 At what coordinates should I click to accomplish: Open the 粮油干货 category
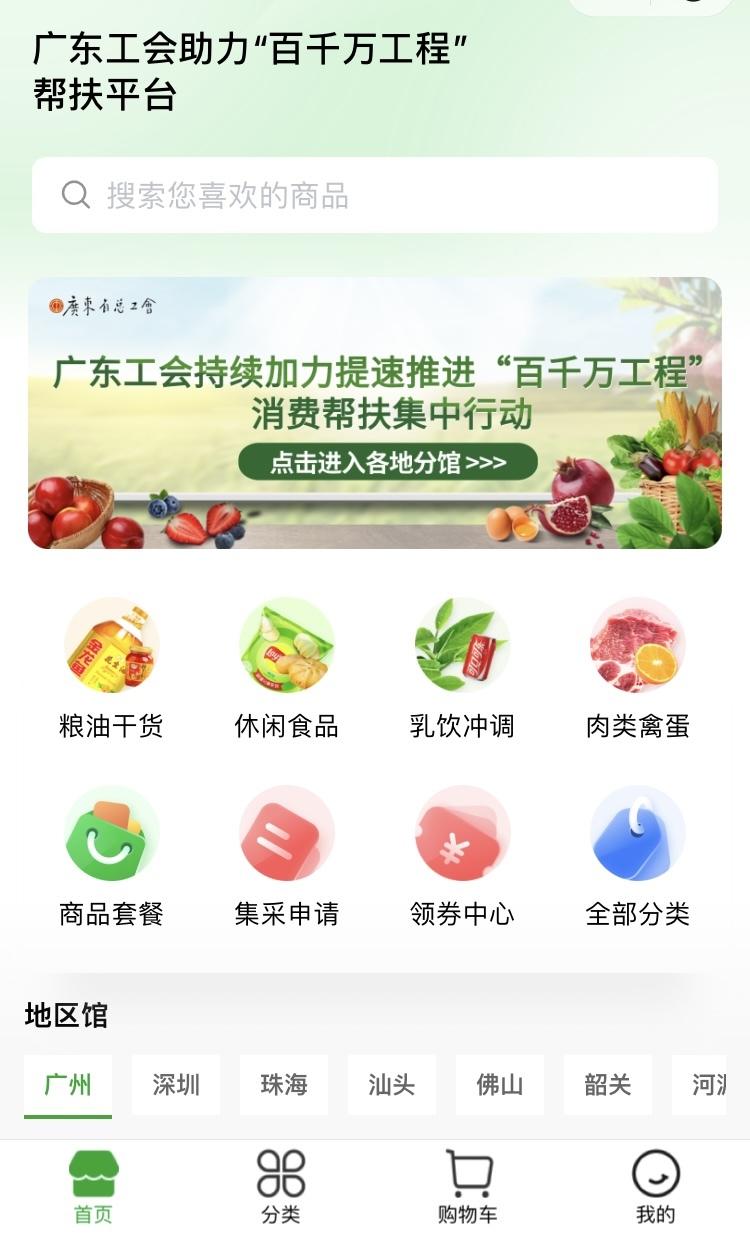coord(111,667)
